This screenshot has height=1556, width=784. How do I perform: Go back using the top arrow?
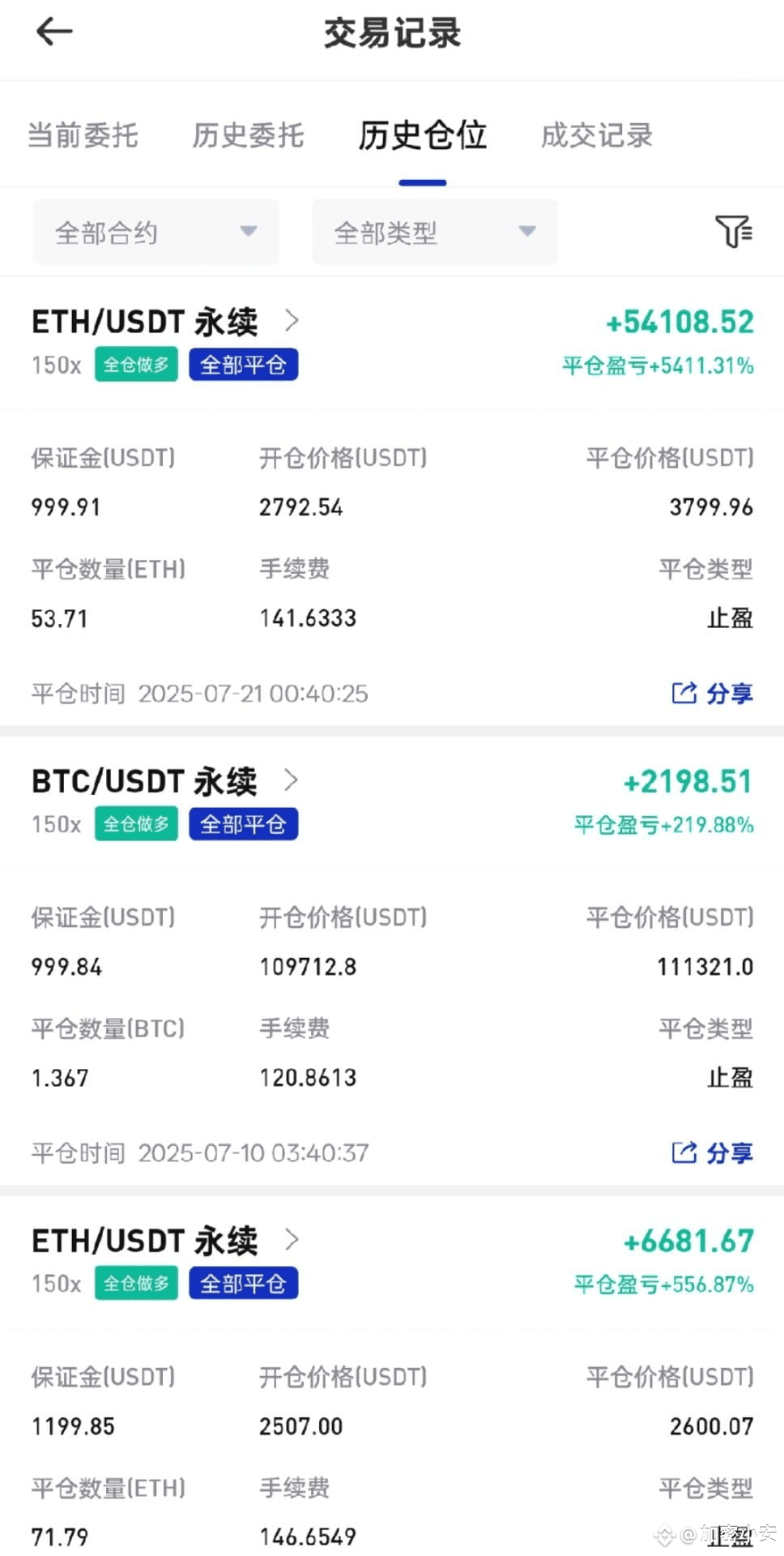point(54,32)
